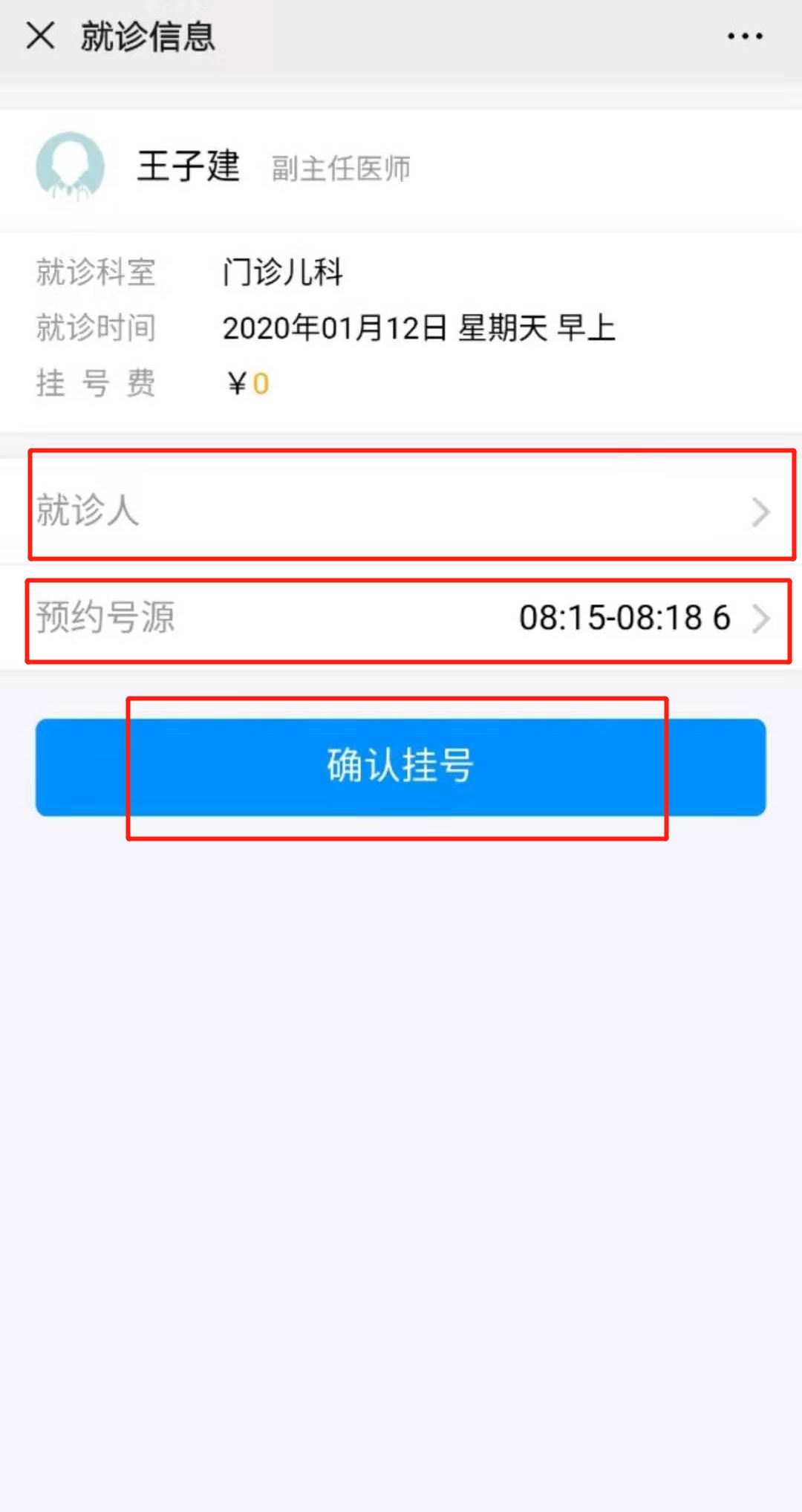Click the doctor name 王子建
This screenshot has height=1512, width=802.
(189, 168)
